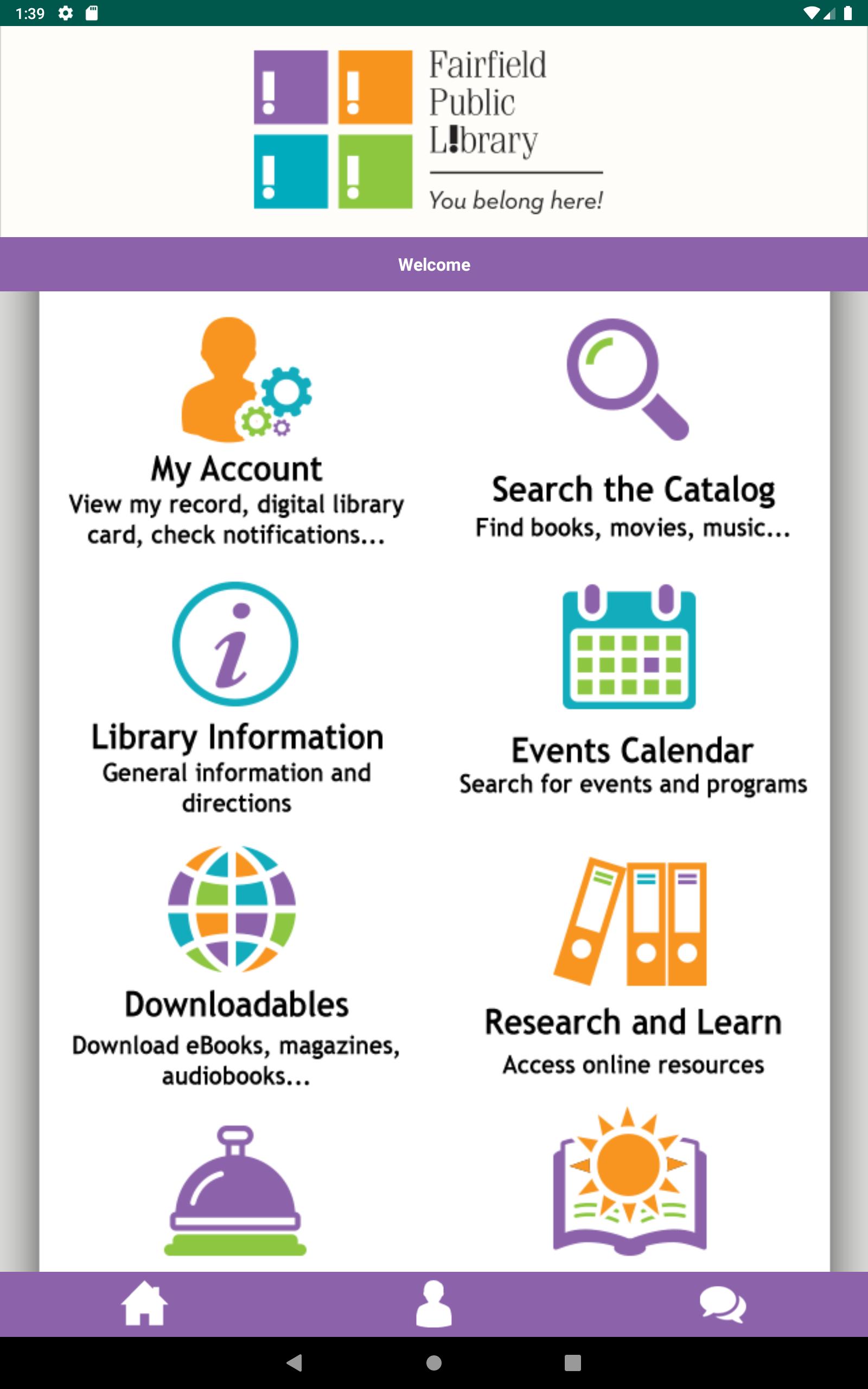Screen dimensions: 868x1389
Task: View Library Information
Action: pos(237,698)
